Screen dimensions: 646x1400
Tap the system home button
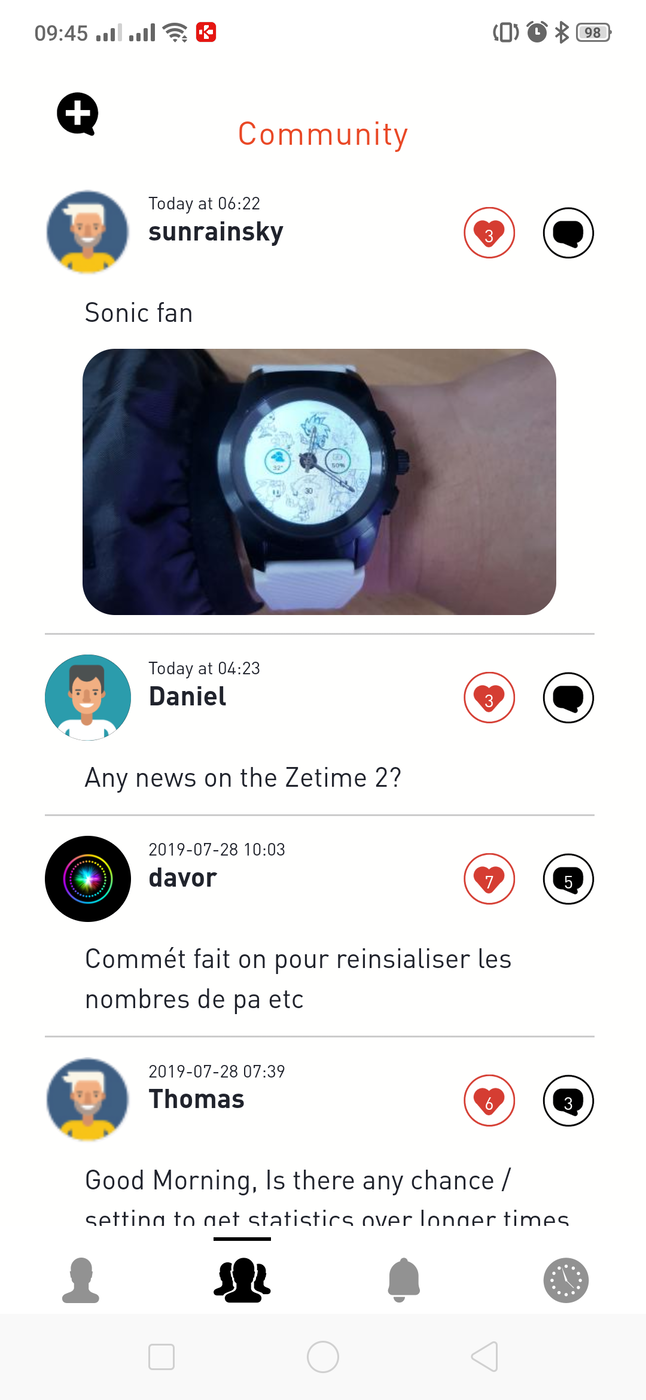tap(323, 1357)
